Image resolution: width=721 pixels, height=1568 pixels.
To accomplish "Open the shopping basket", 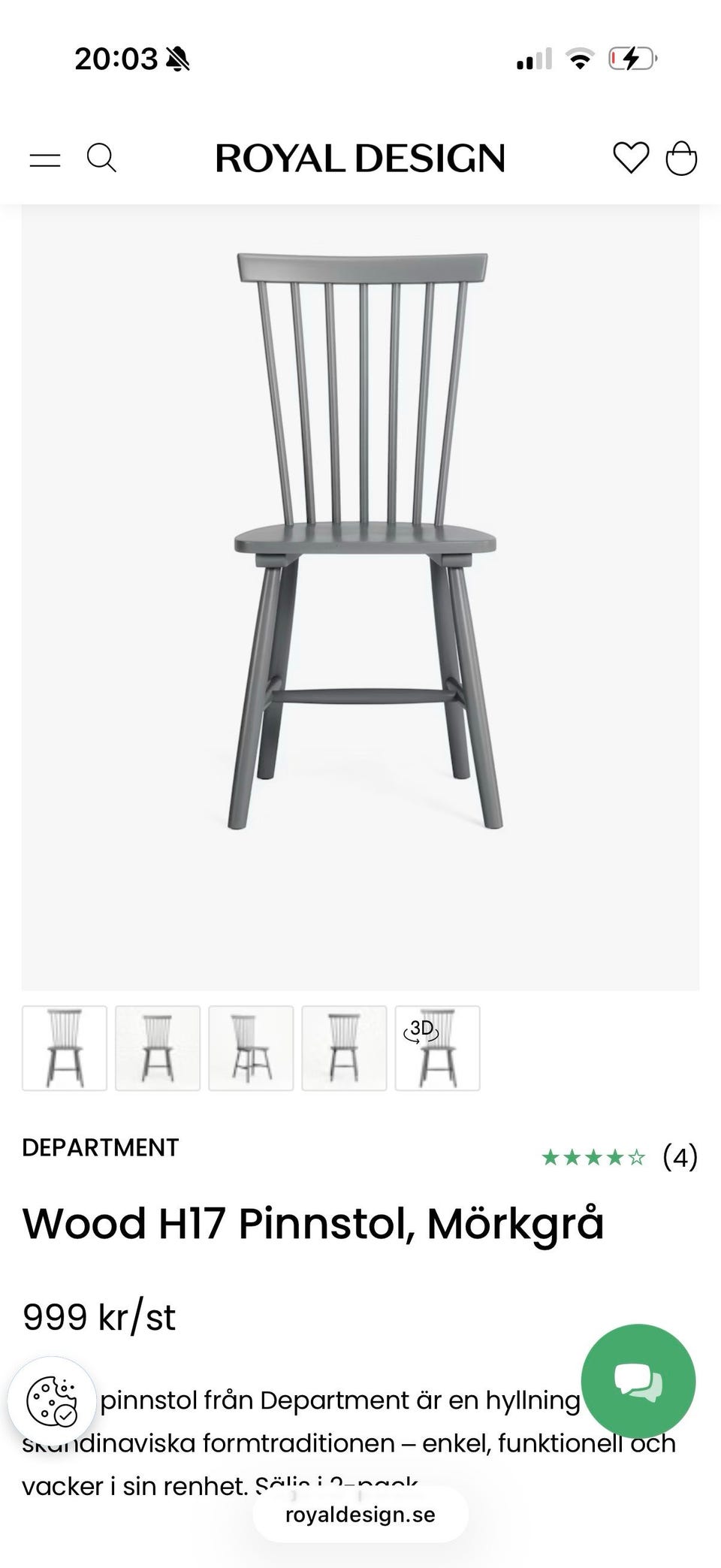I will point(681,159).
